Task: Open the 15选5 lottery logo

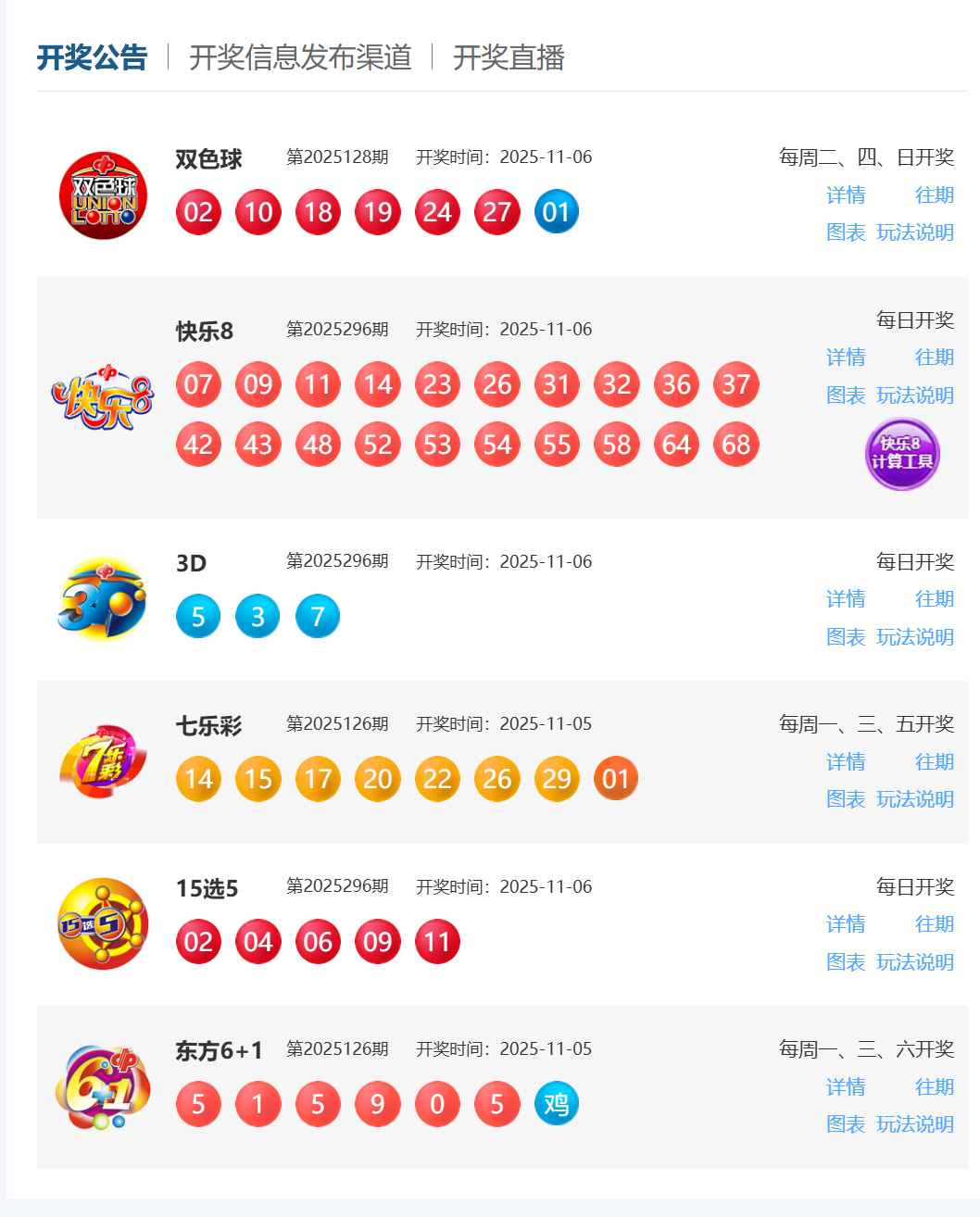Action: (102, 922)
